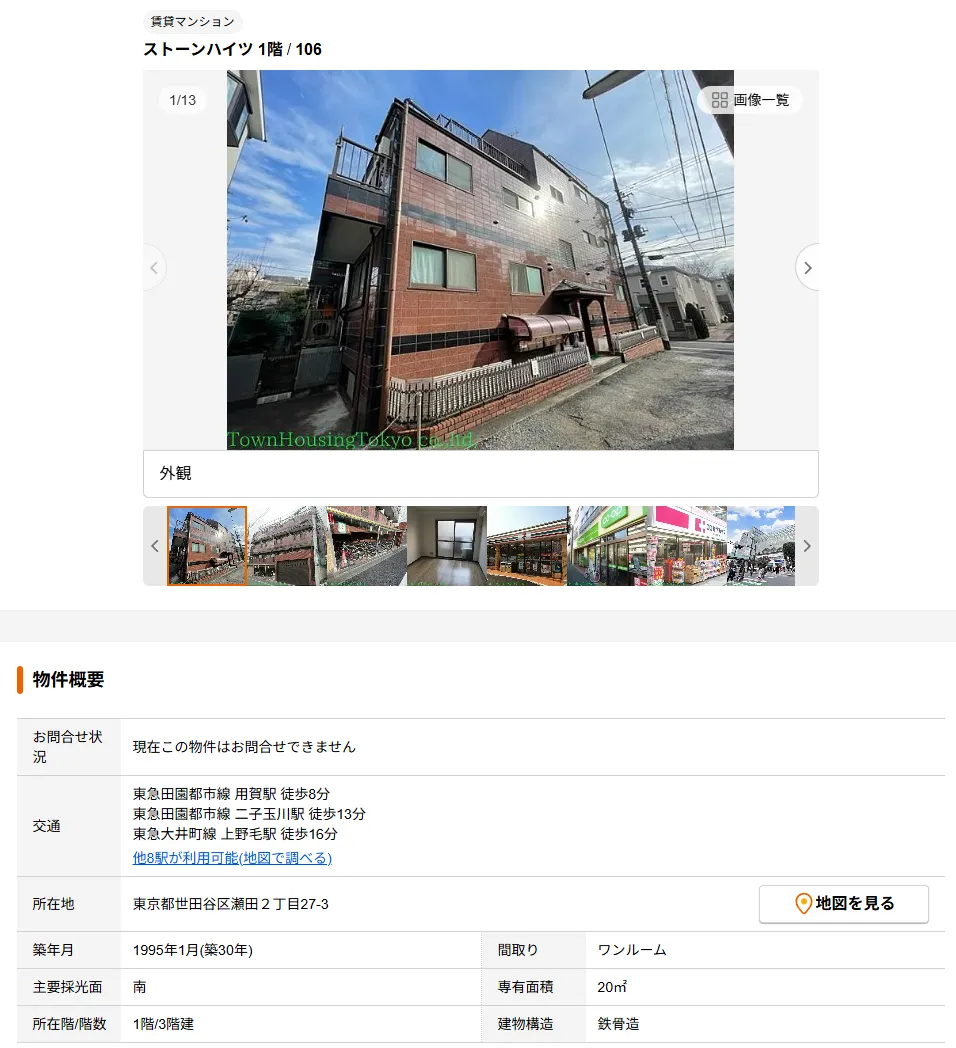Image resolution: width=956 pixels, height=1048 pixels.
Task: Open the 他8駅が利用可能 map link
Action: coord(232,858)
